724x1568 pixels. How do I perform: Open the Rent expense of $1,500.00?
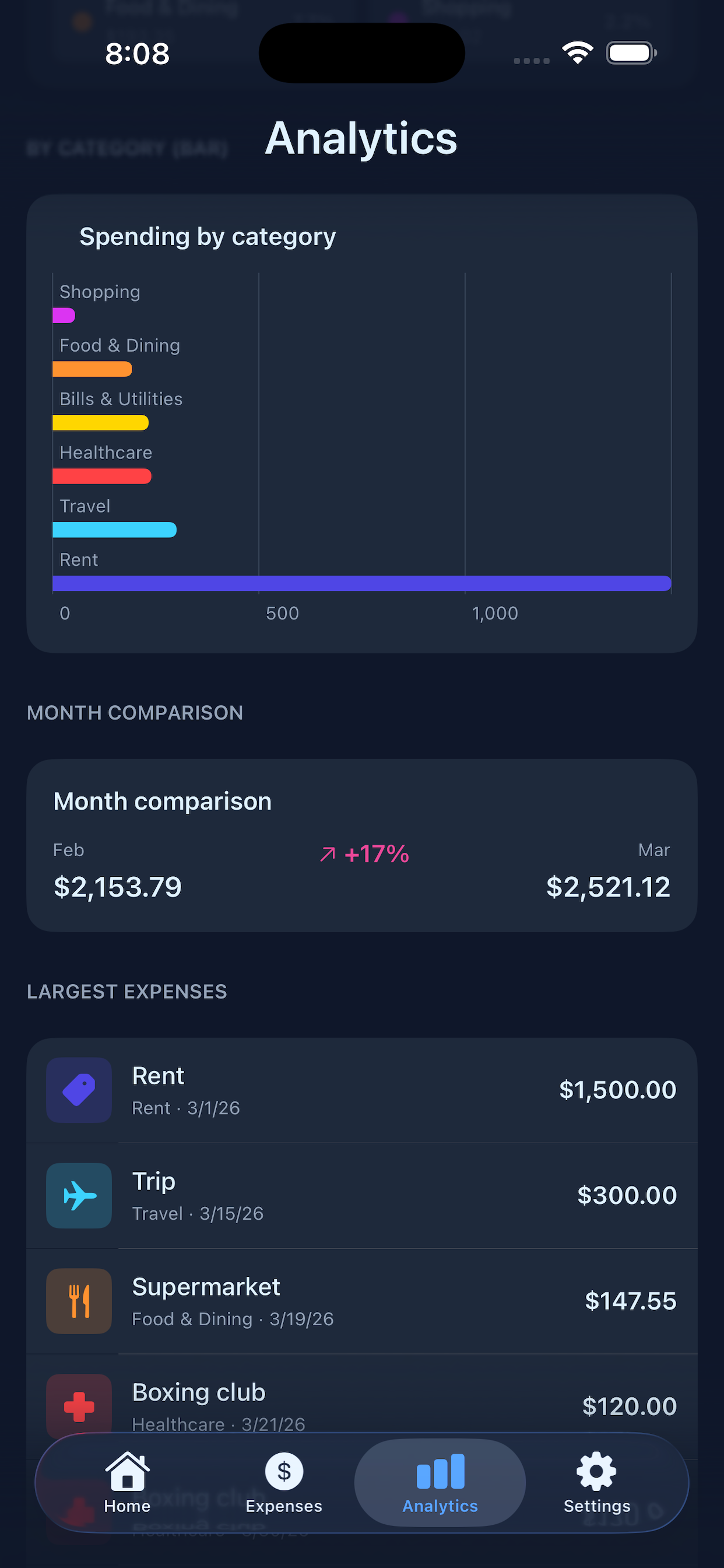click(361, 1090)
